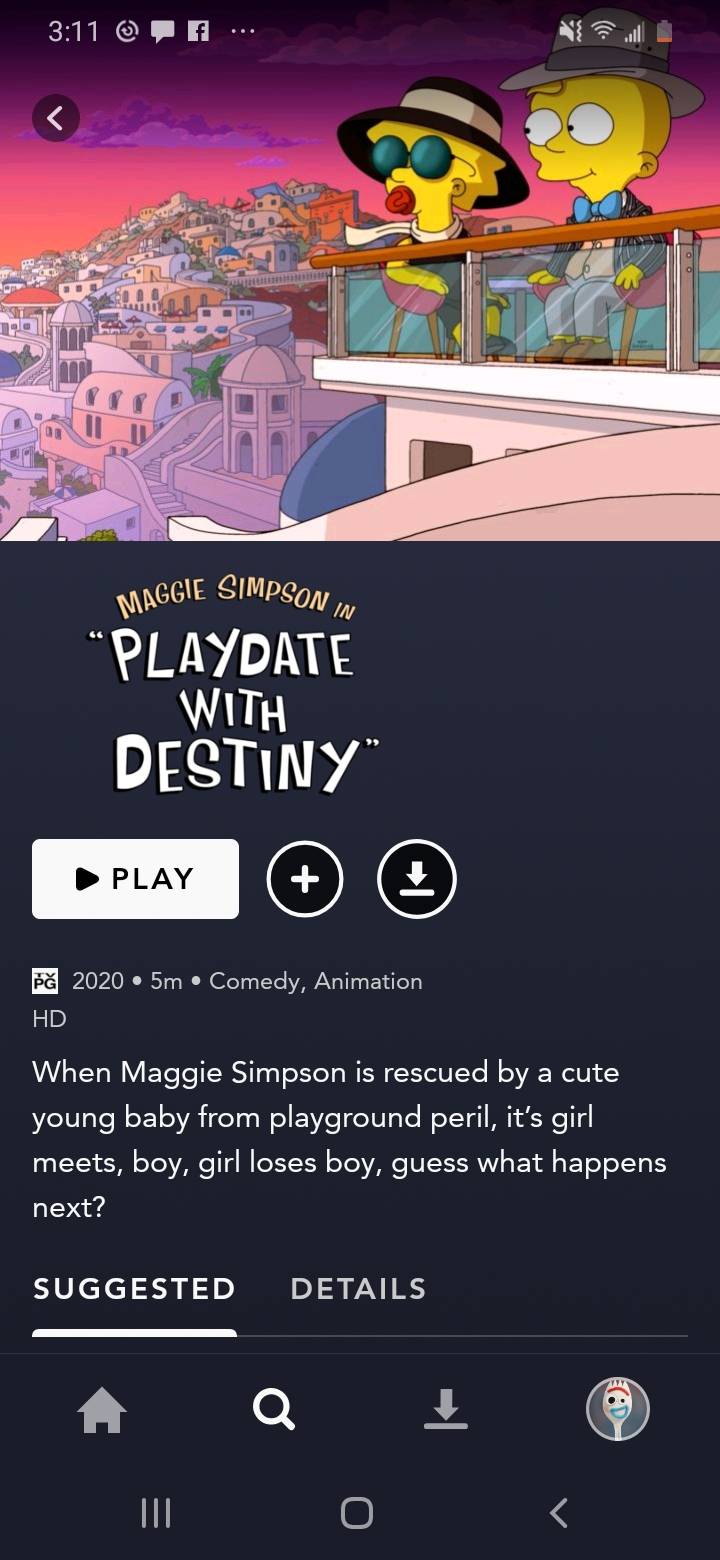Tap the Forky profile avatar icon
Viewport: 720px width, 1560px height.
tap(618, 1409)
